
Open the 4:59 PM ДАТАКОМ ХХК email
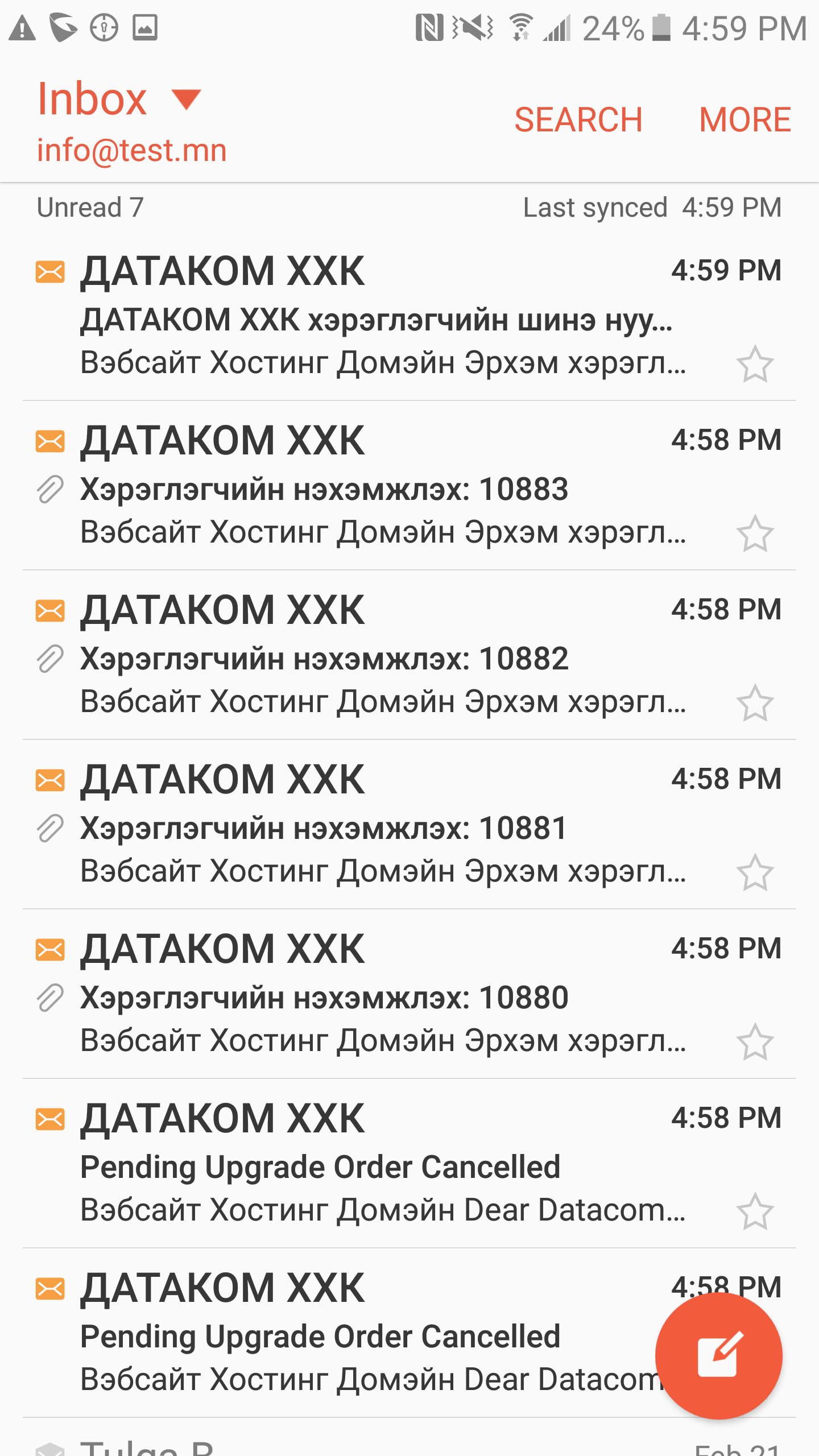point(409,316)
